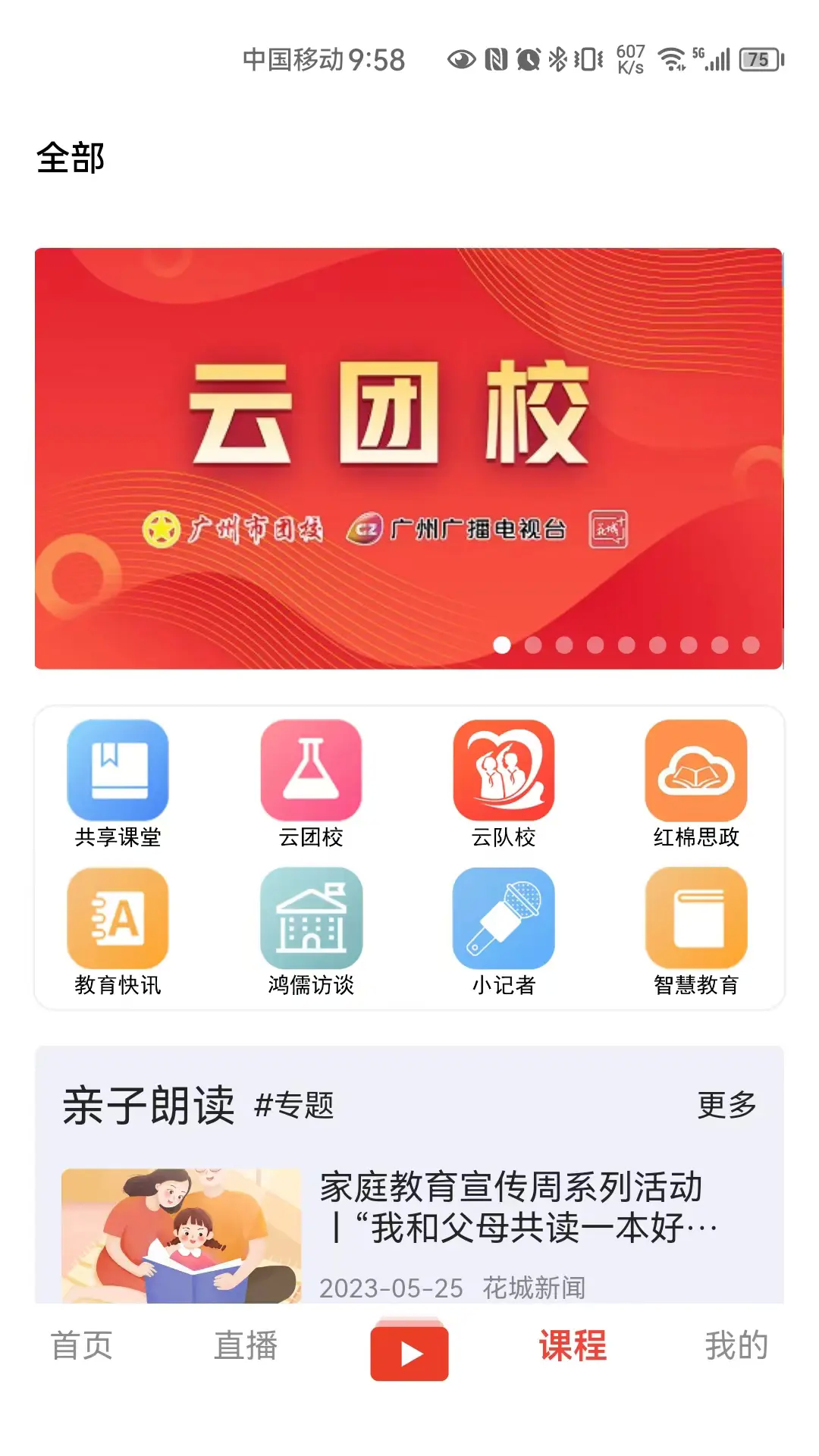
Task: Select the 鸿儒访谈 interview icon
Action: click(311, 918)
